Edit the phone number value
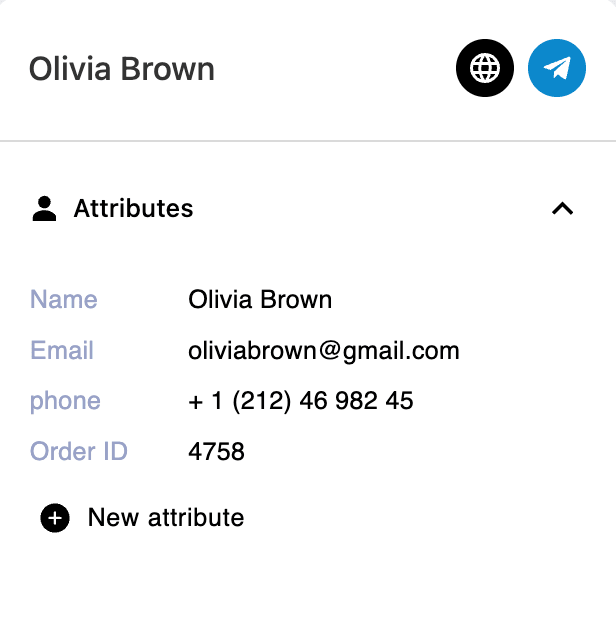Screen dimensions: 616x620 301,401
